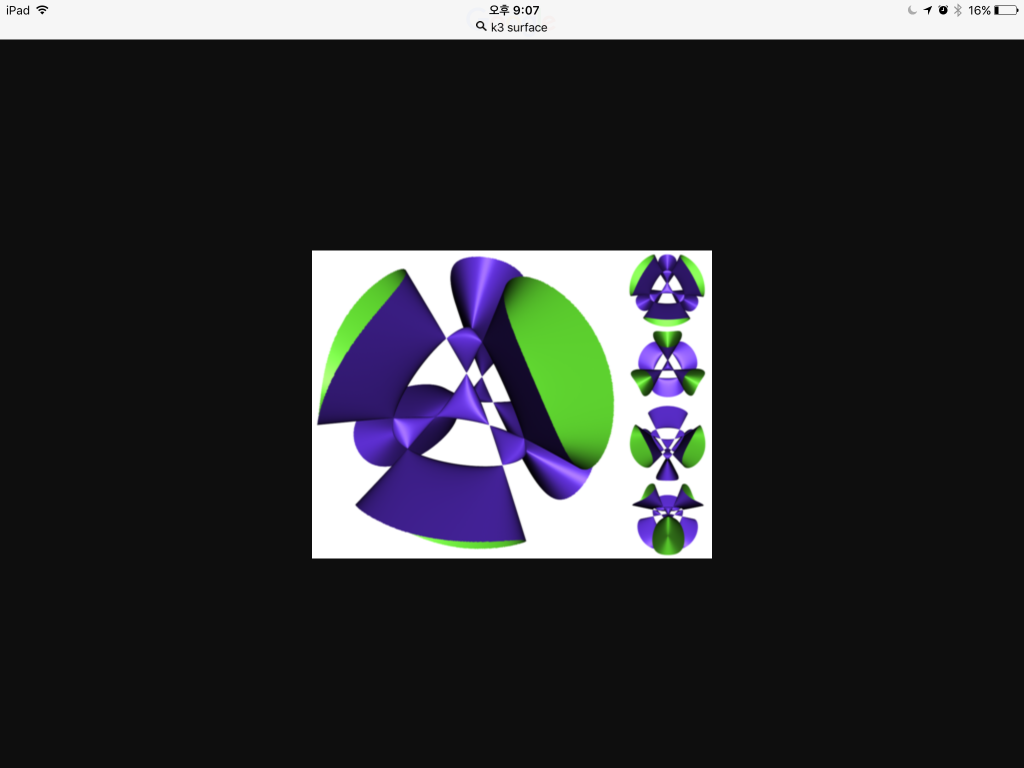
Task: Tap the collapsed "k3 surface" address bar
Action: pyautogui.click(x=512, y=27)
